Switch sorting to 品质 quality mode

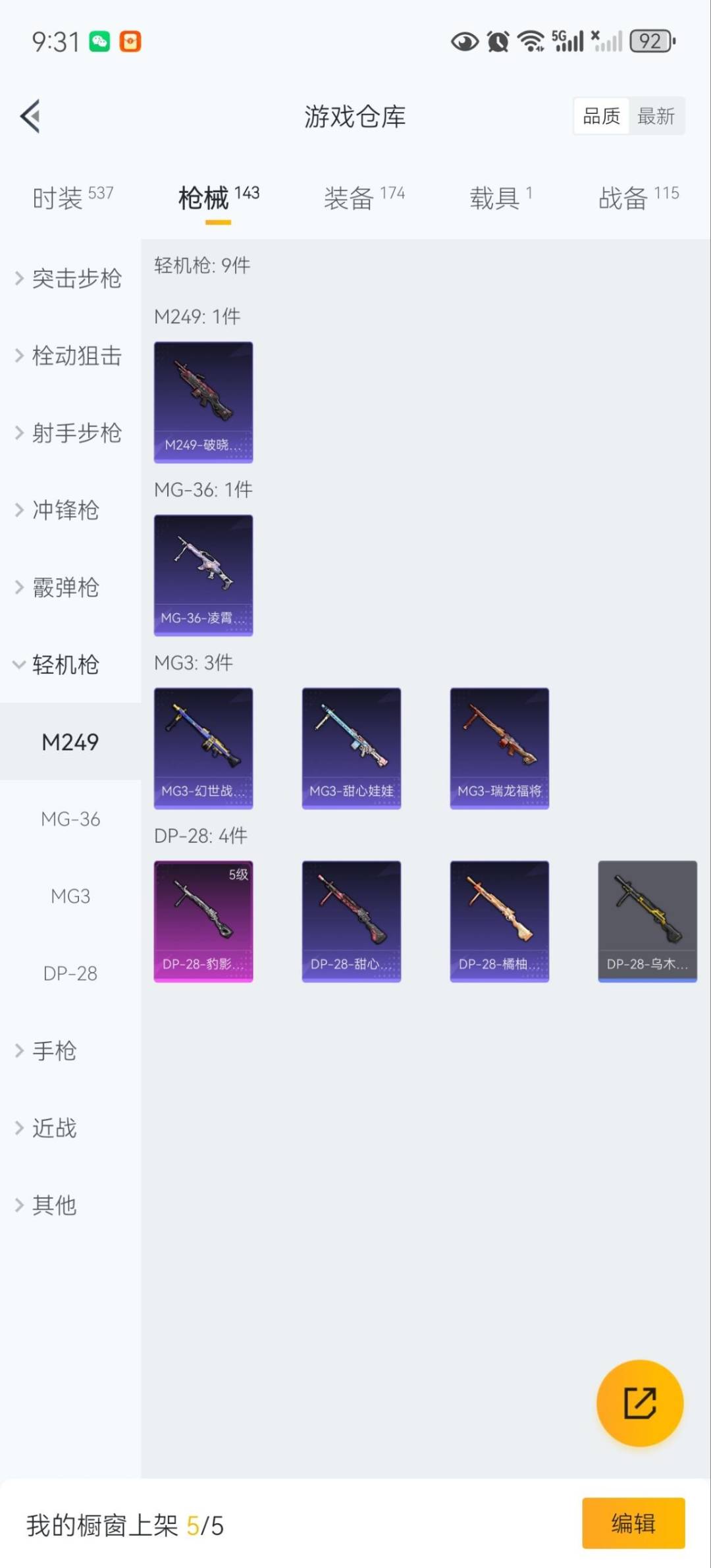[x=600, y=115]
